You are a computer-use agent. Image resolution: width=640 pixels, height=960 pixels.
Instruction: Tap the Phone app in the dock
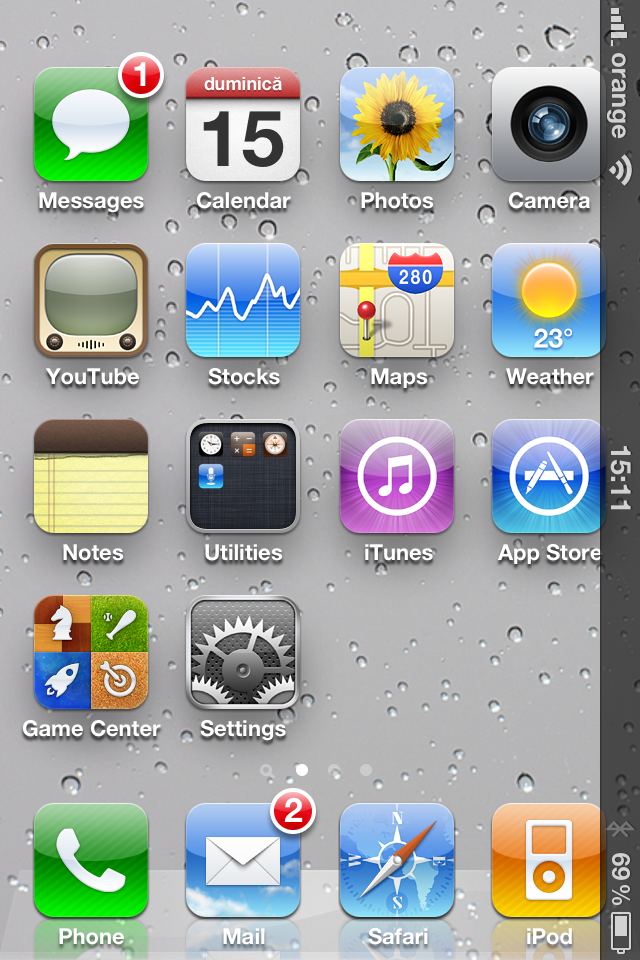pyautogui.click(x=91, y=860)
